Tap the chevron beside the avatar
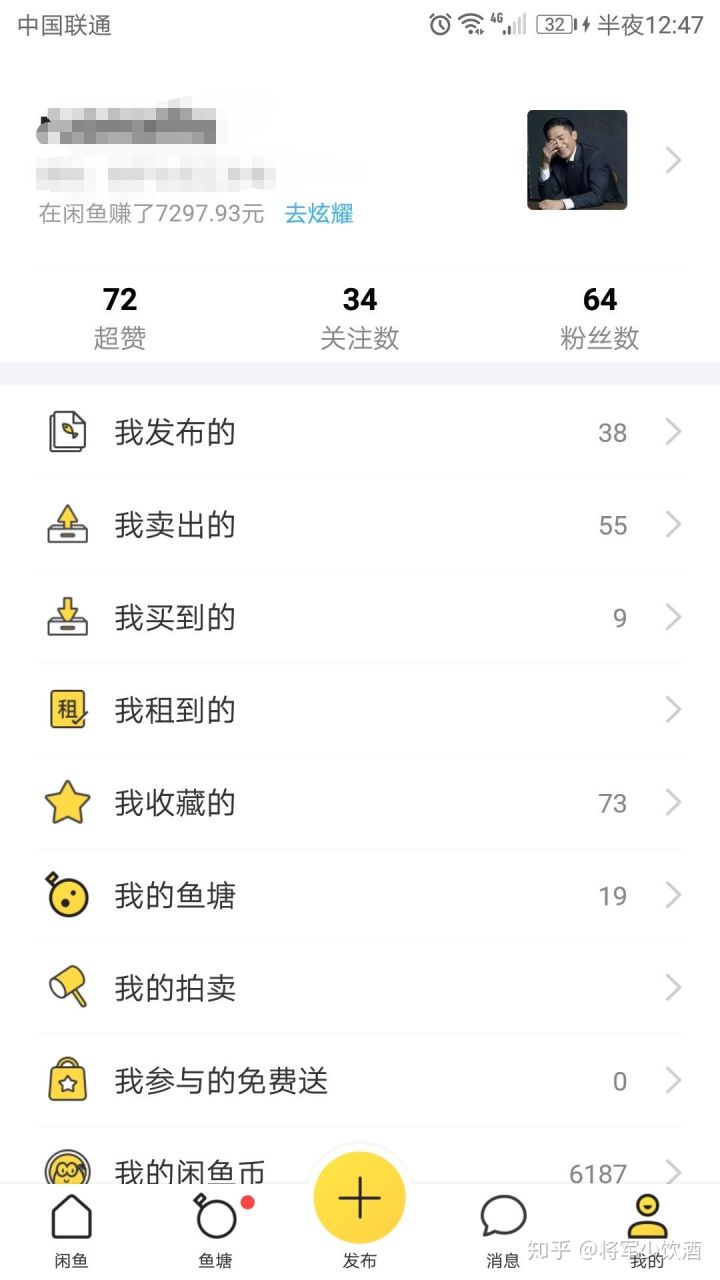 [674, 160]
